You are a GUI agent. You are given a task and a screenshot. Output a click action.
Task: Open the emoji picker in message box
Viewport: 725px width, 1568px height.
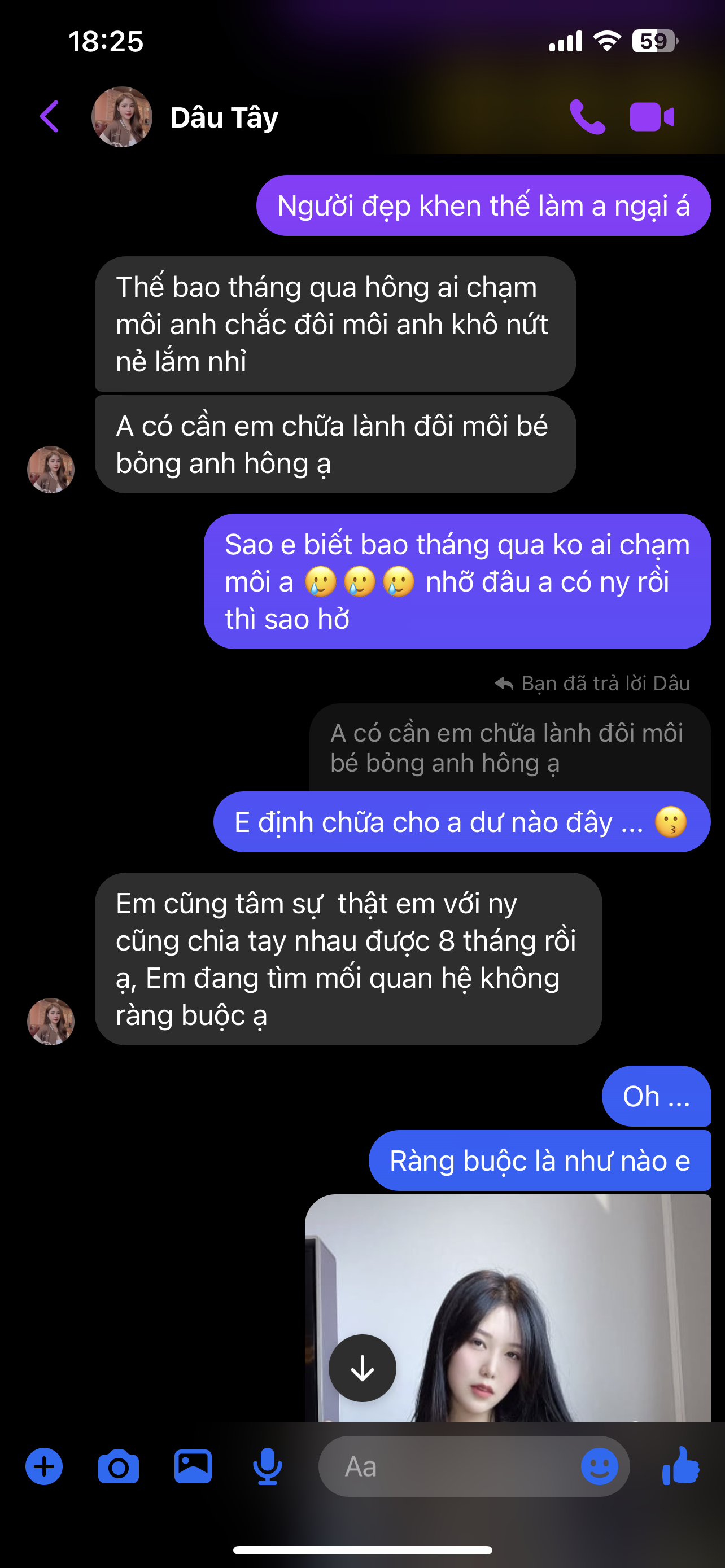click(x=599, y=1466)
